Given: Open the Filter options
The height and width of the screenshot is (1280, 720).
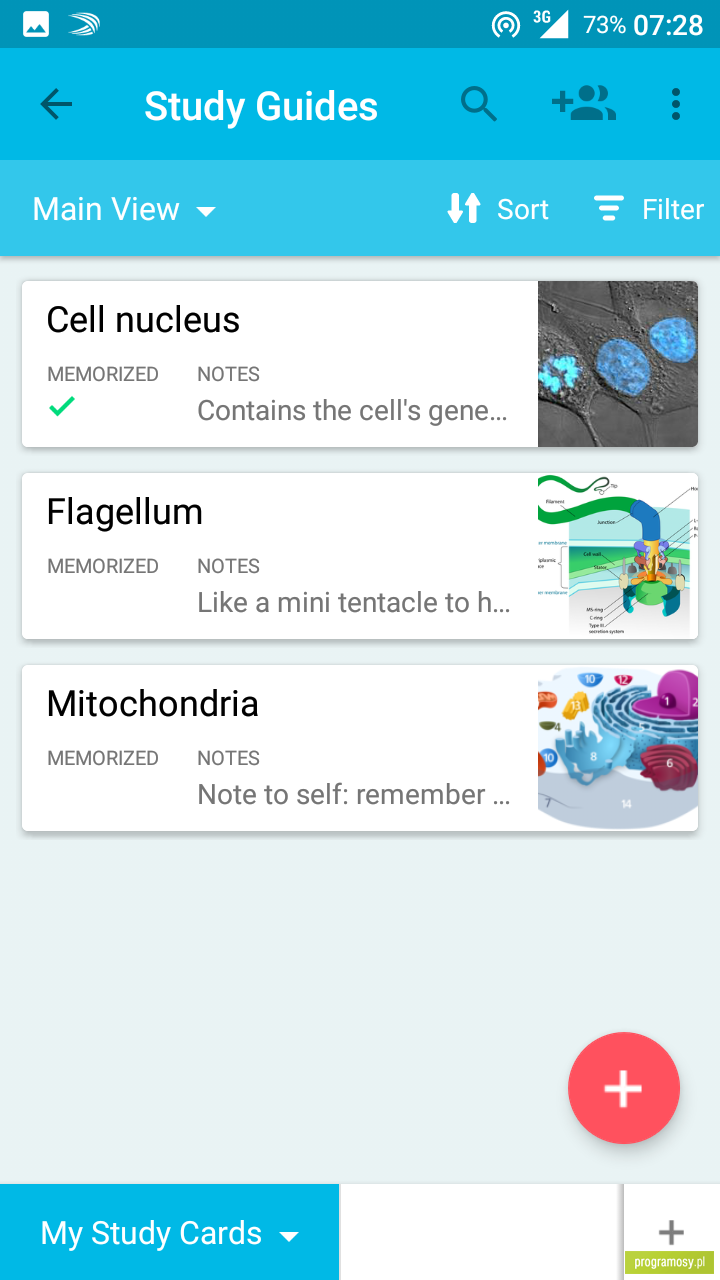Looking at the screenshot, I should point(648,209).
